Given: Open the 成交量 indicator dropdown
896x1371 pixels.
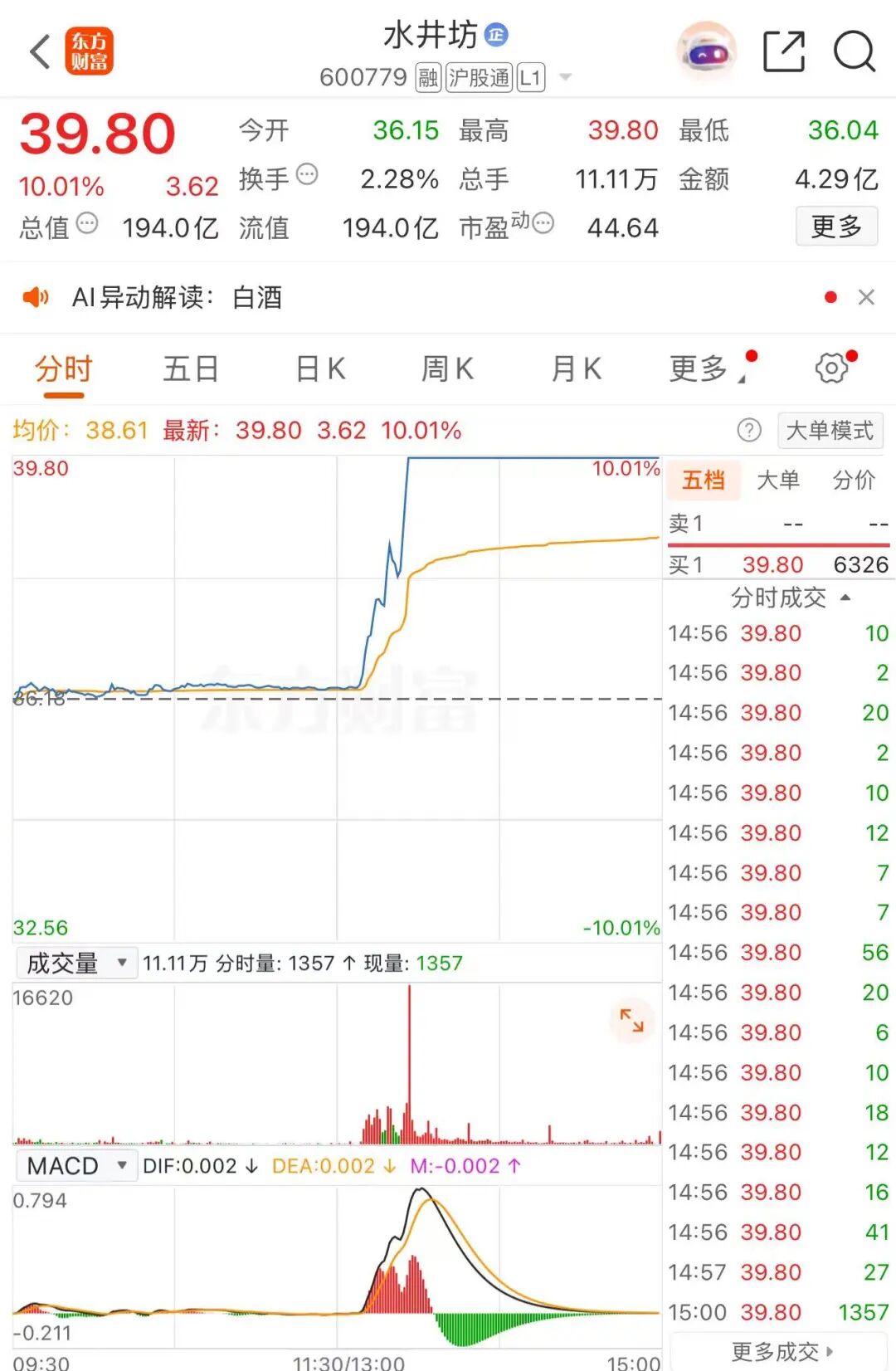Looking at the screenshot, I should 76,963.
